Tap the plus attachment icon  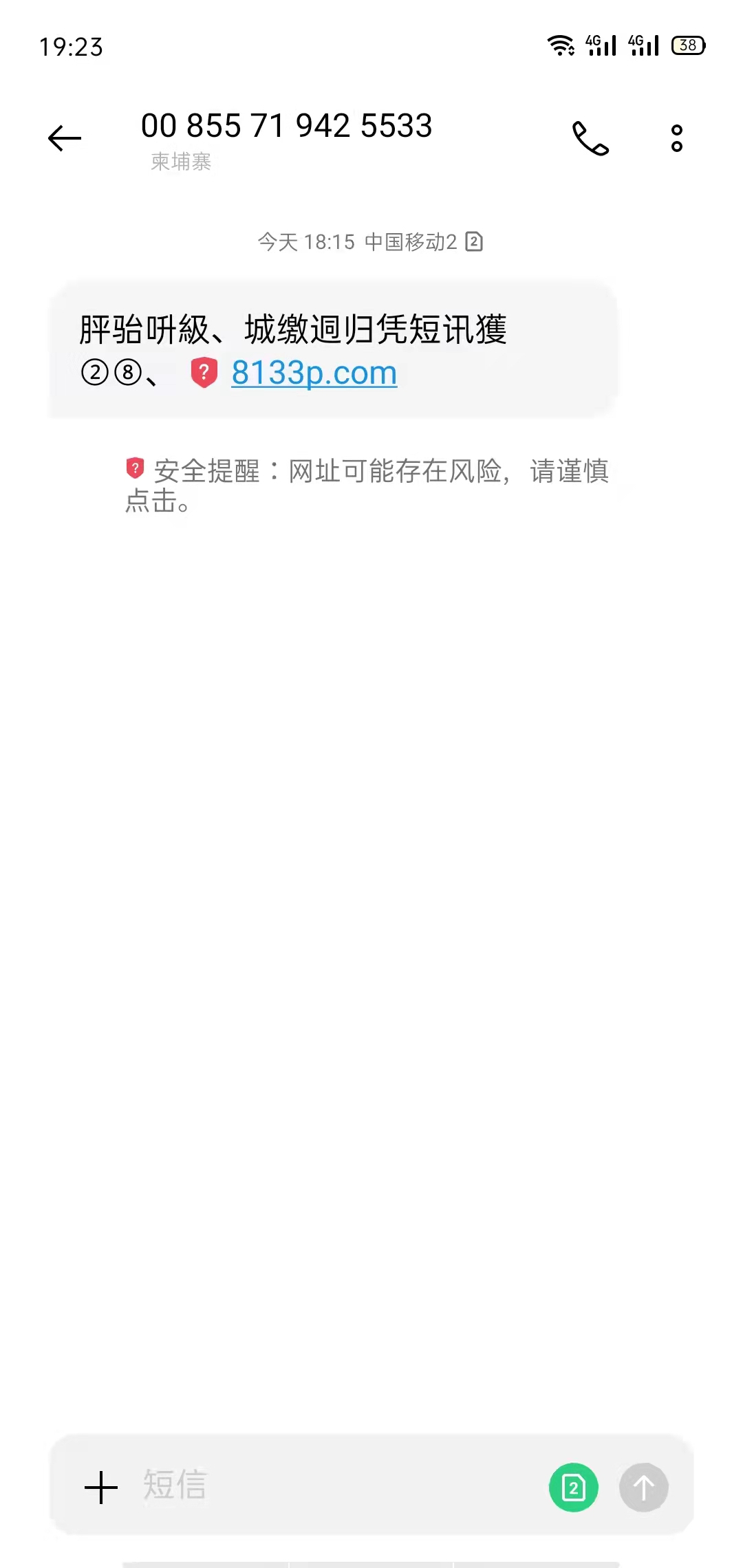tap(101, 1487)
